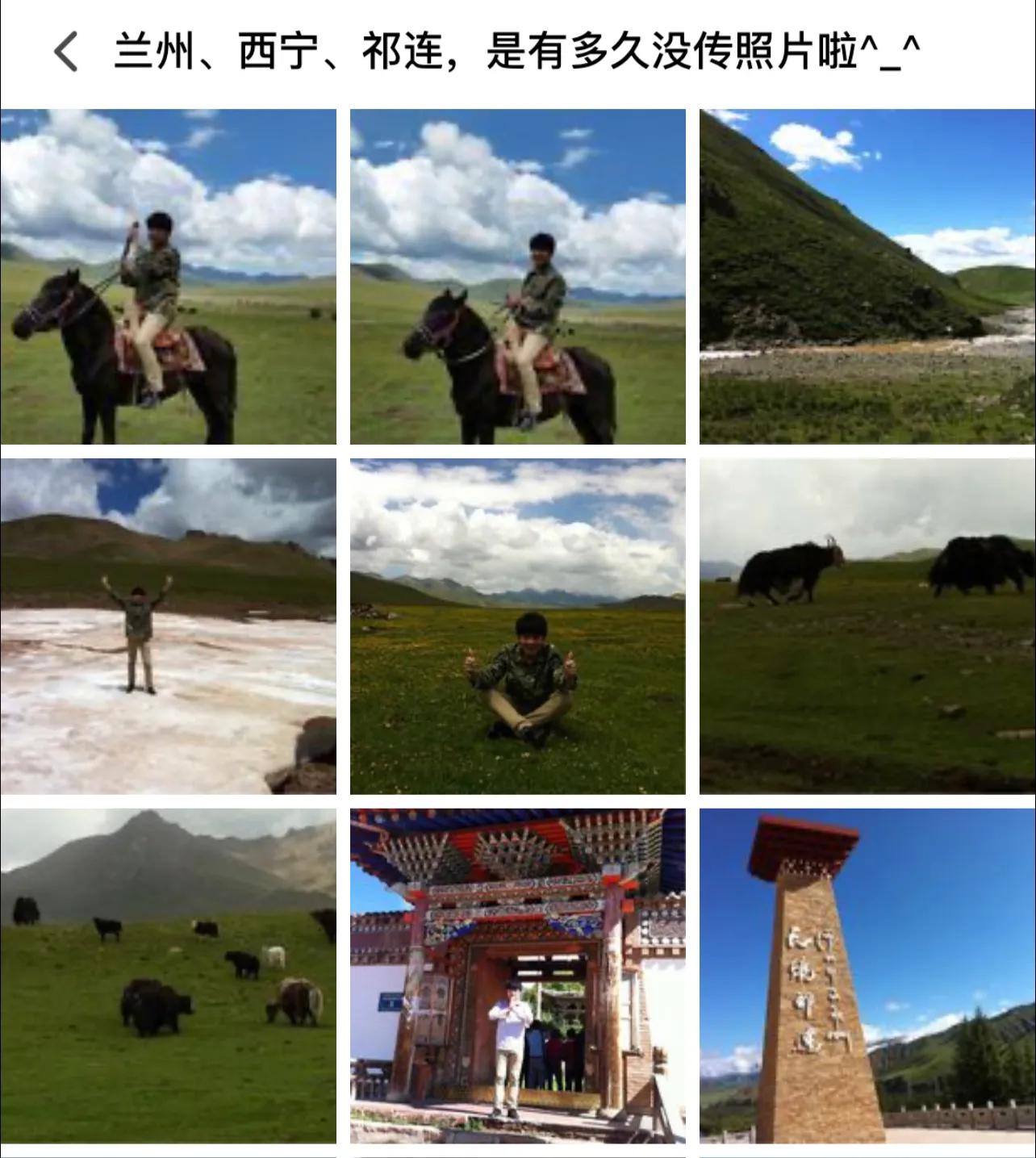The height and width of the screenshot is (1158, 1036).
Task: Go back using the top-left arrow
Action: (66, 52)
